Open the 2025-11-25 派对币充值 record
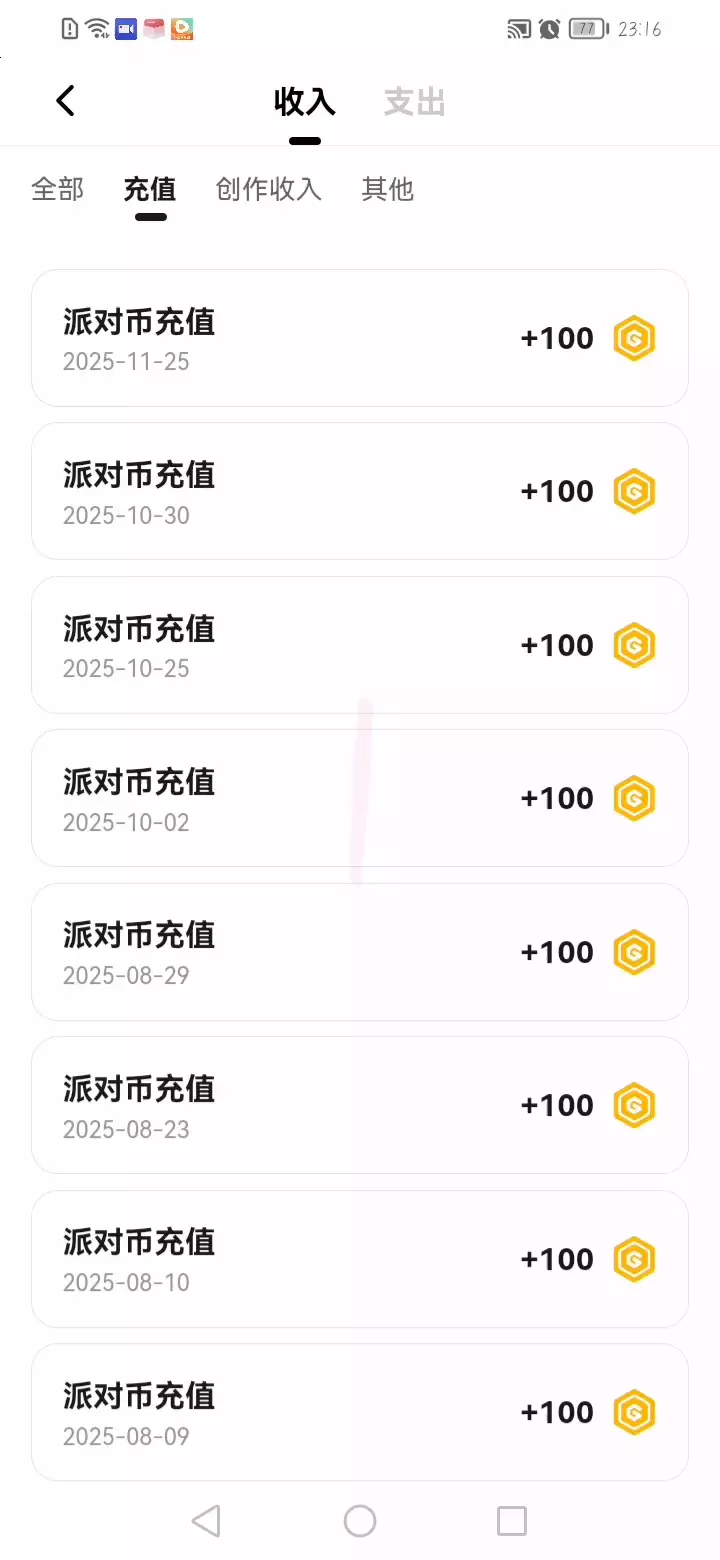Image resolution: width=720 pixels, height=1560 pixels. 360,338
